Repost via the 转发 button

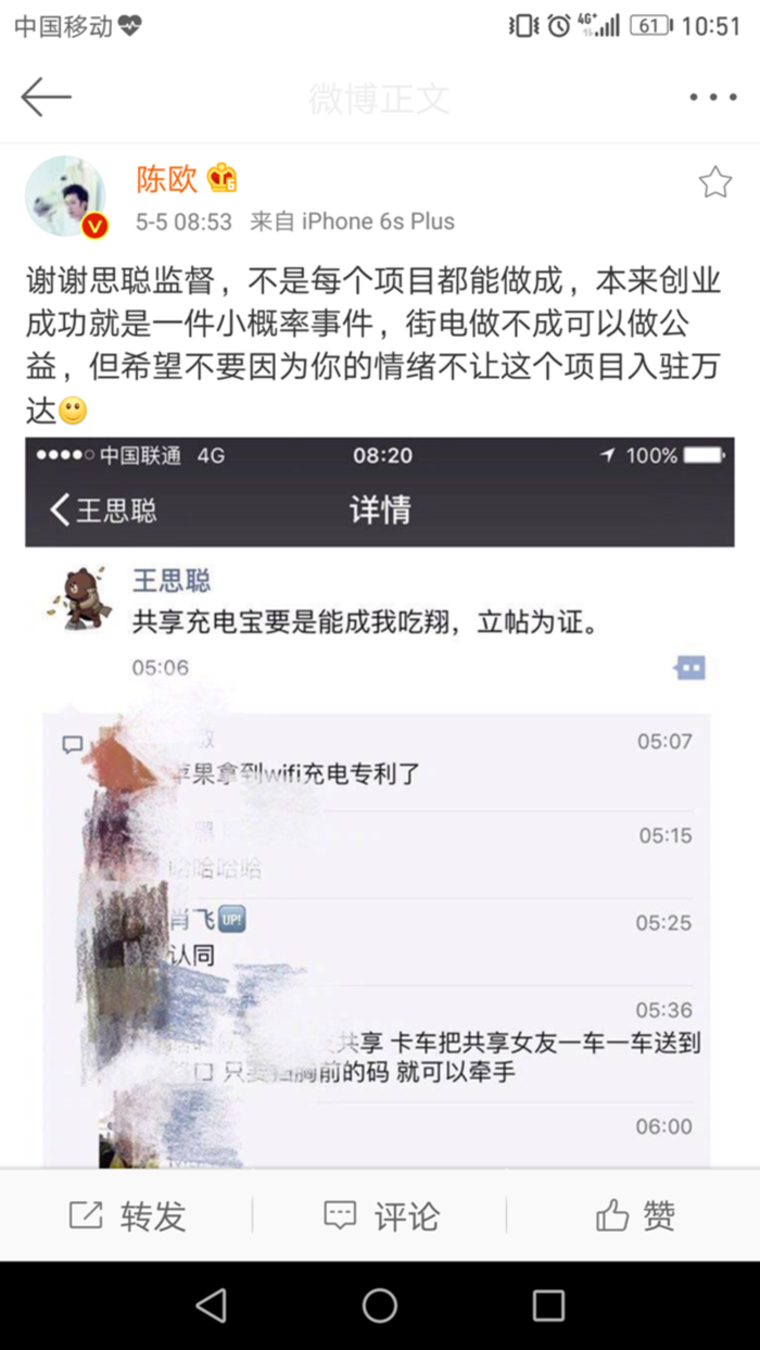127,1216
